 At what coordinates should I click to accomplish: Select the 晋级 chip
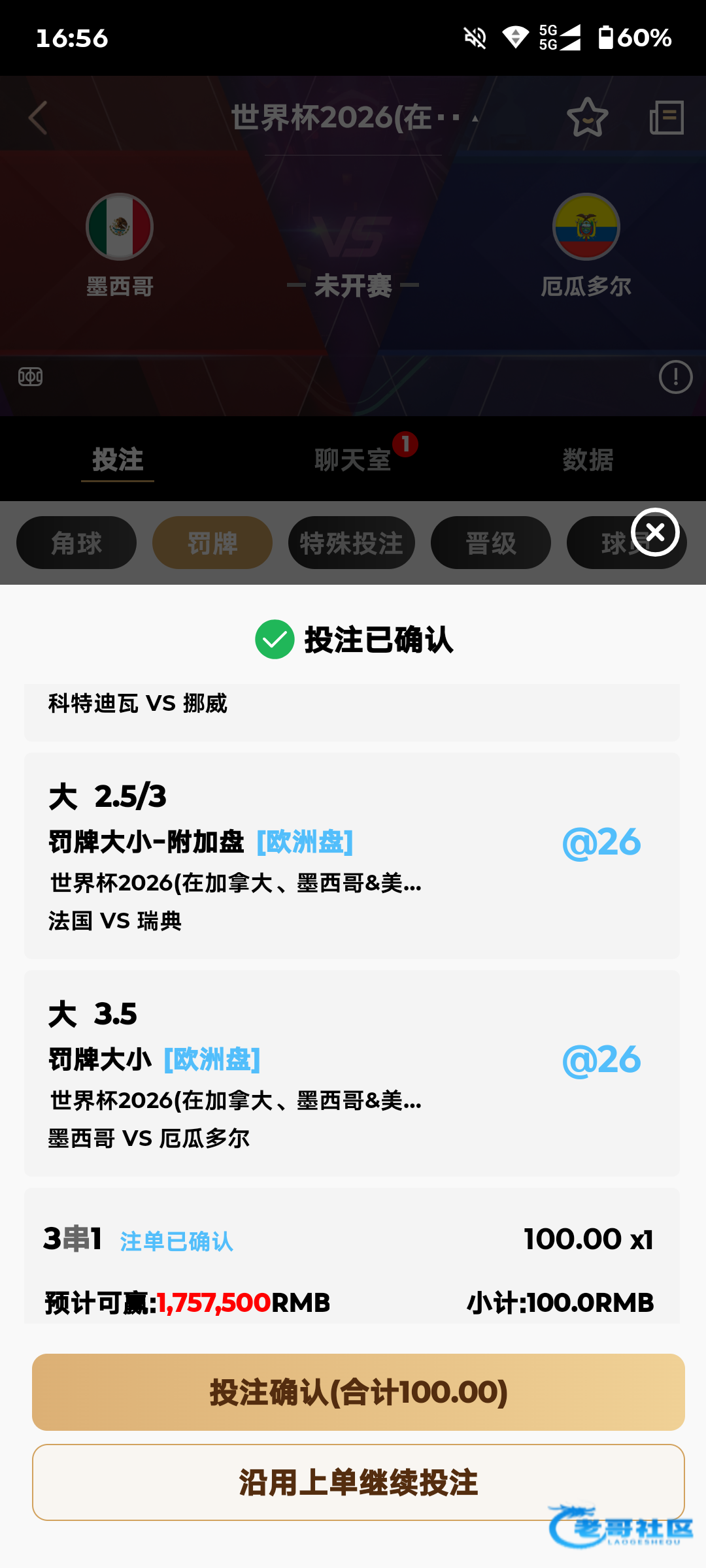click(491, 543)
